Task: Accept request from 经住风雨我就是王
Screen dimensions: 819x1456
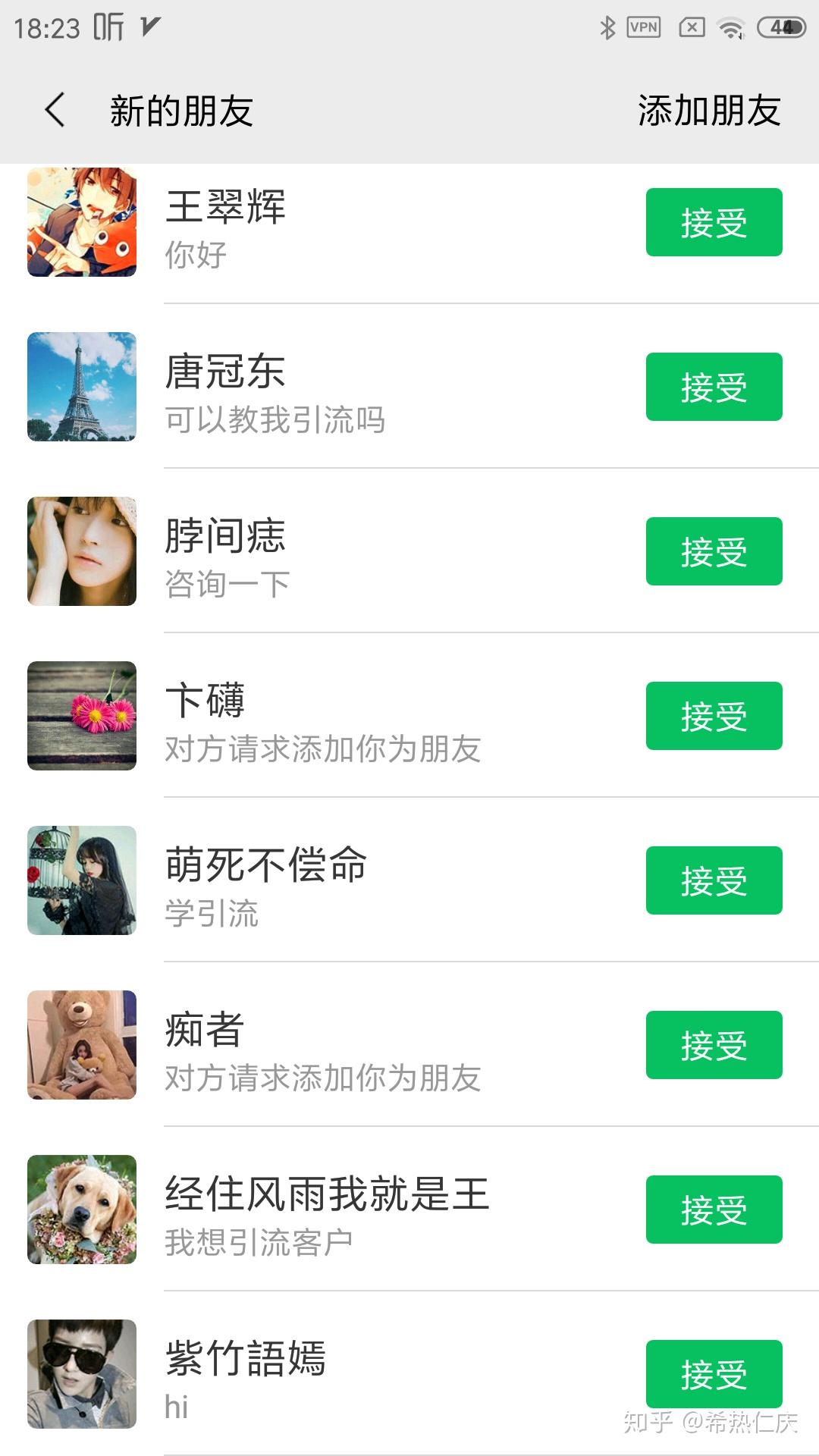Action: pos(714,1210)
